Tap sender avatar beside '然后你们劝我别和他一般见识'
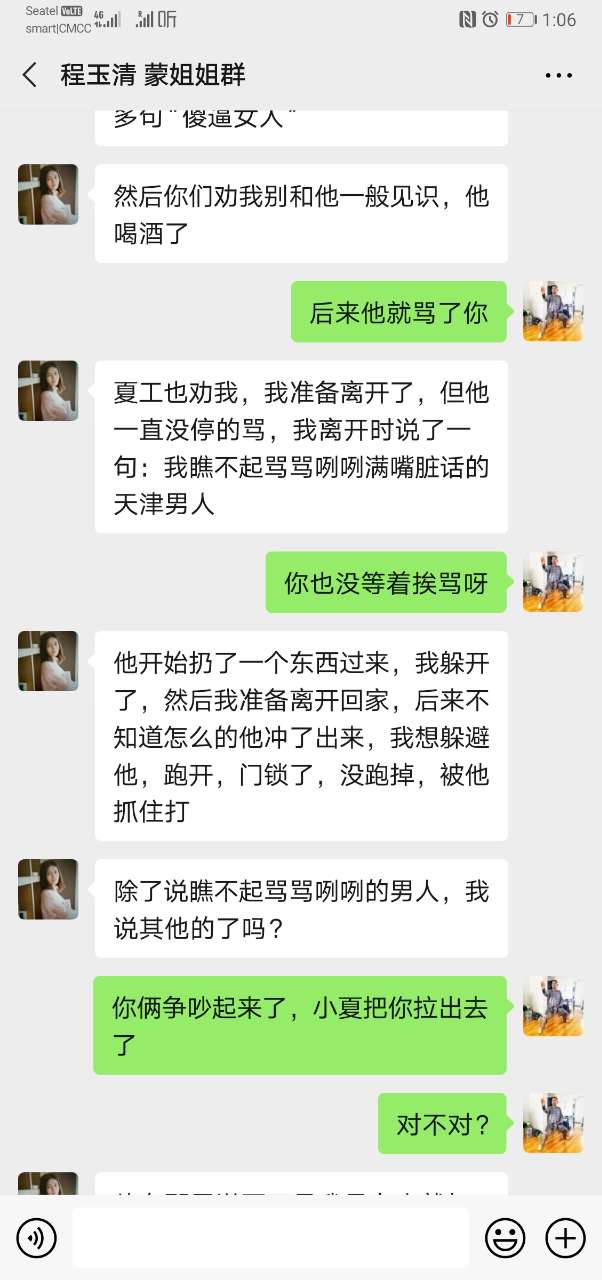This screenshot has width=602, height=1280. 48,194
